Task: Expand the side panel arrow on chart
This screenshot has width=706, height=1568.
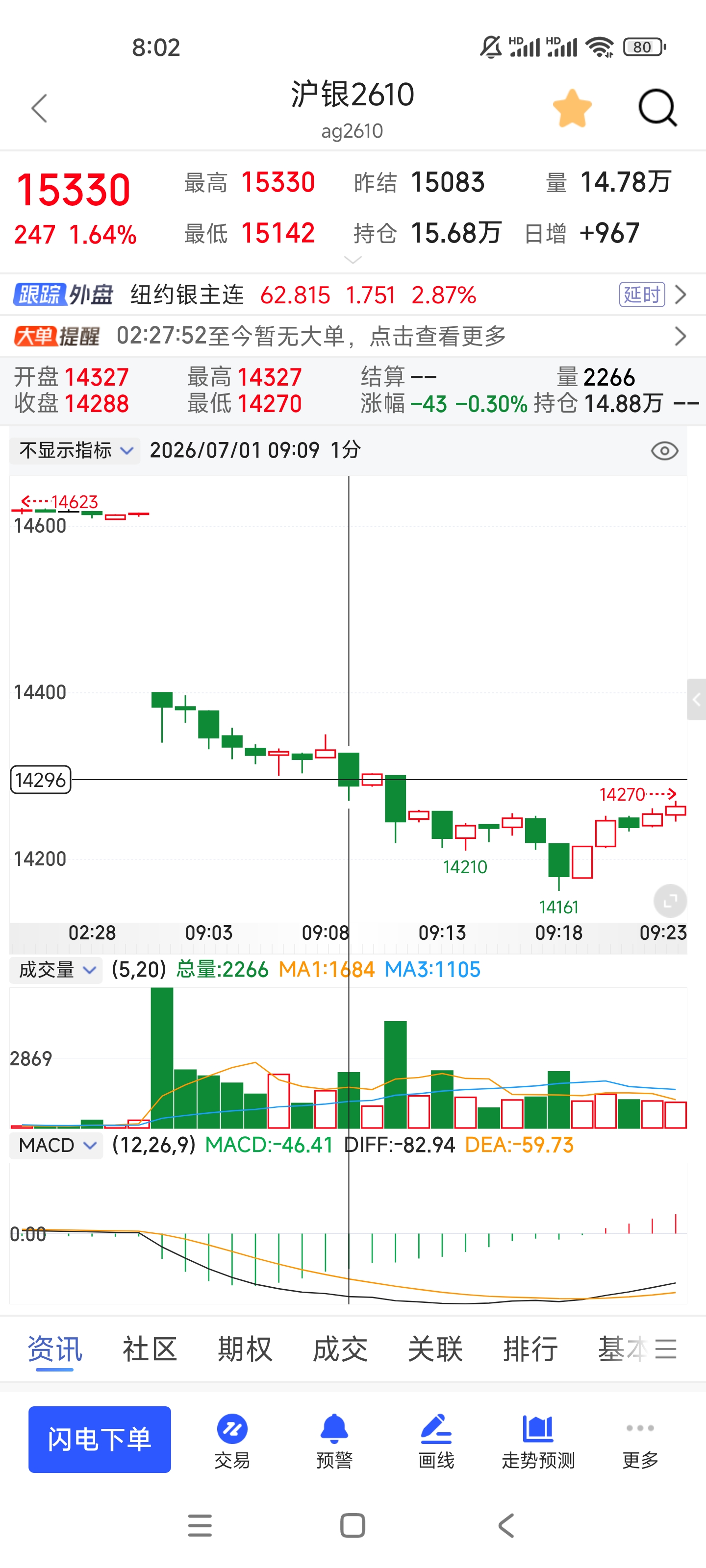Action: tap(696, 699)
